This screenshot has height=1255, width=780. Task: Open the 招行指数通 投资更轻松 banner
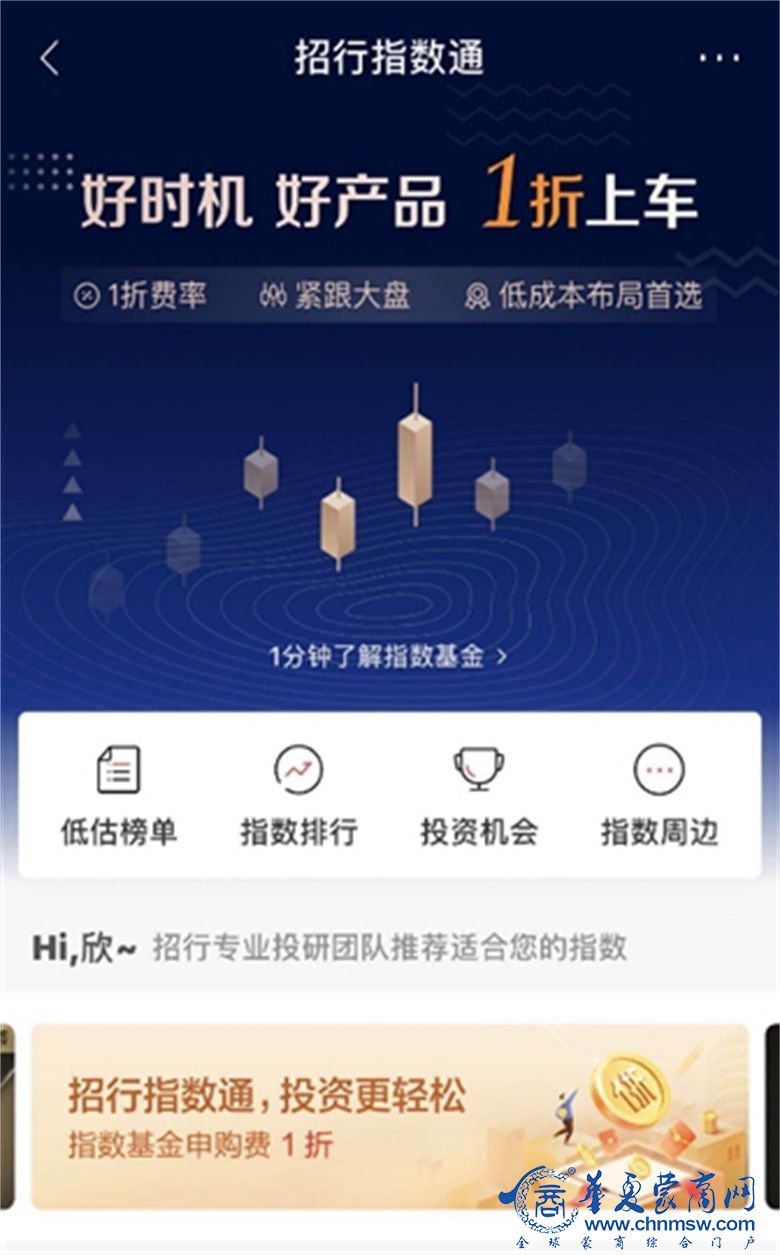point(390,1115)
